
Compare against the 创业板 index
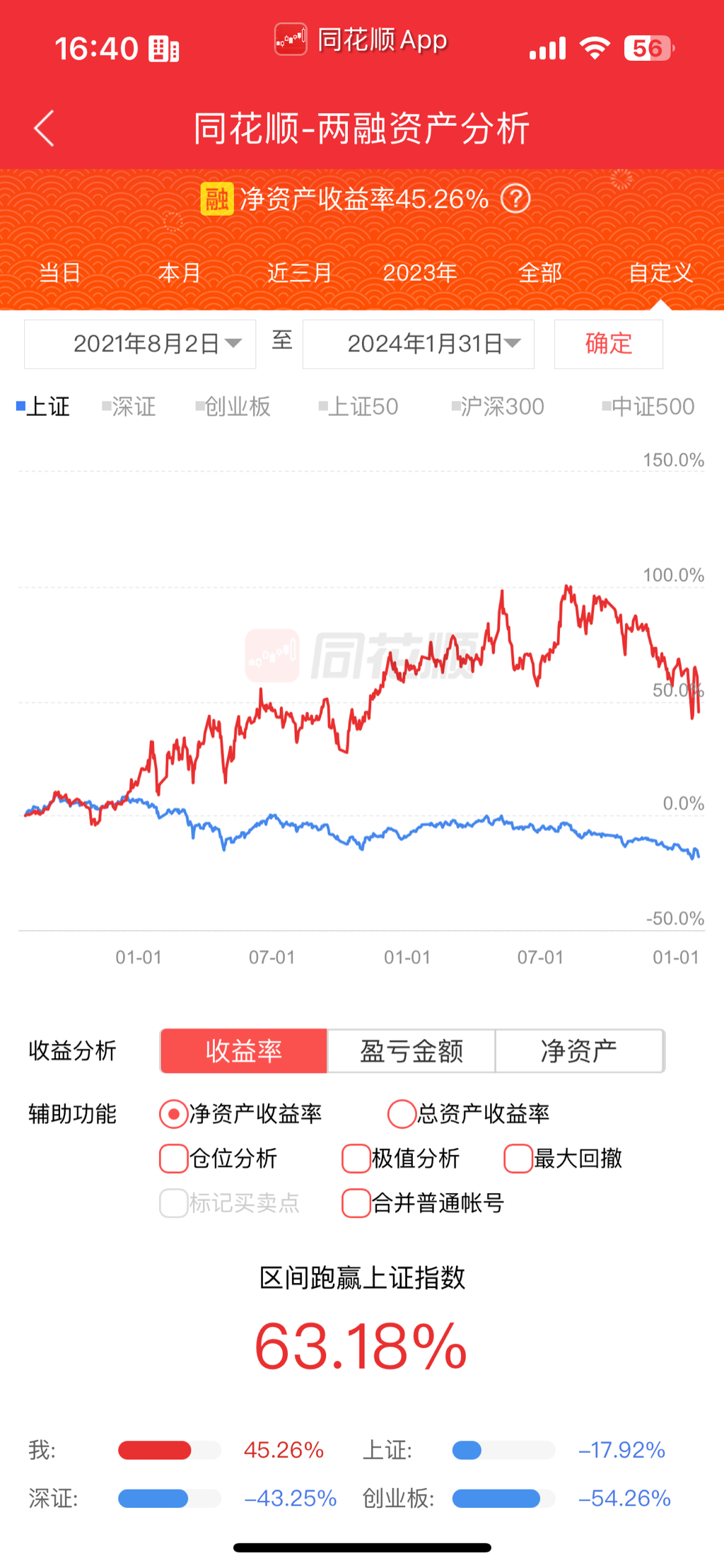tap(234, 407)
